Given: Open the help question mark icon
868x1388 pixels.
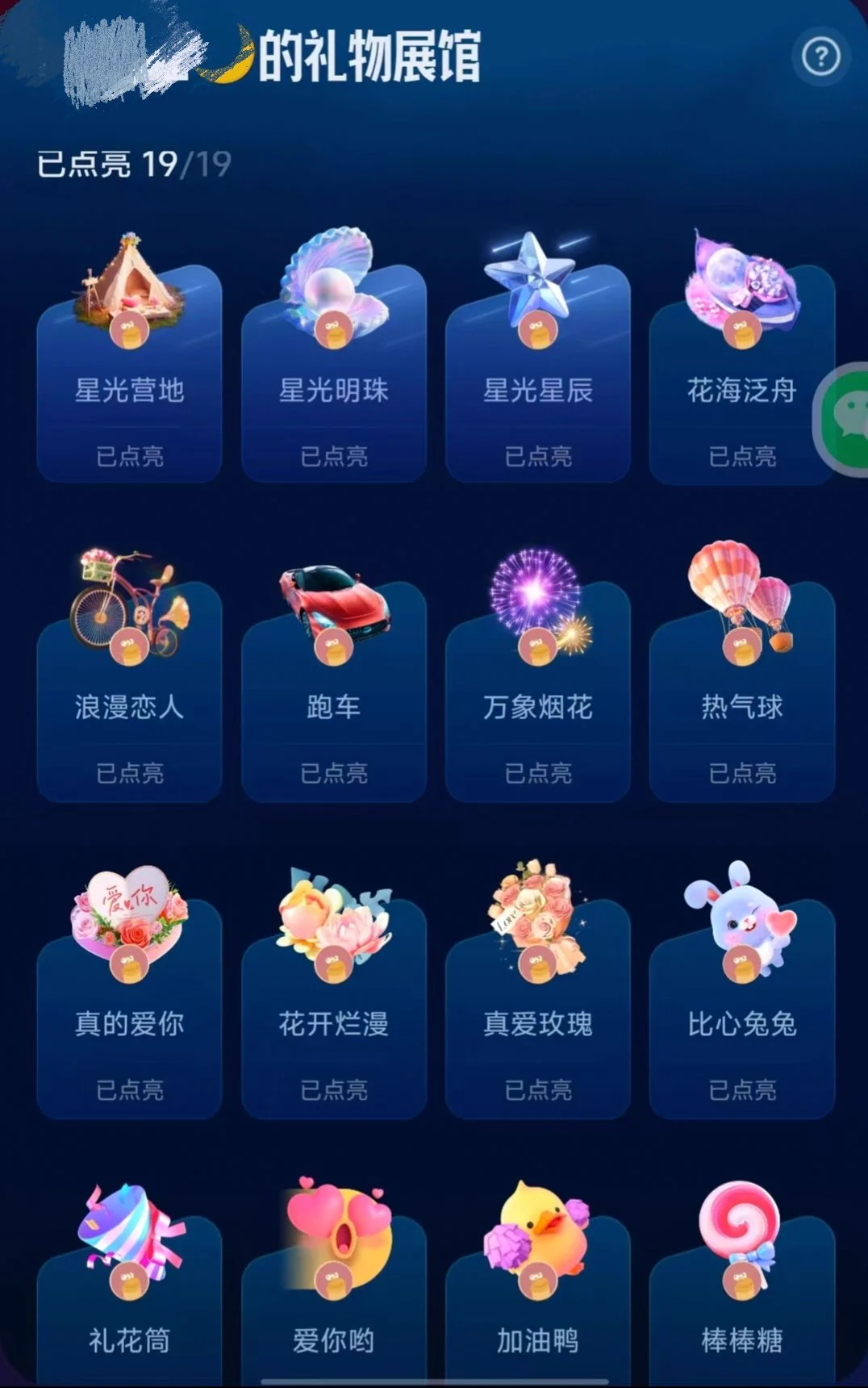Looking at the screenshot, I should coord(821,57).
